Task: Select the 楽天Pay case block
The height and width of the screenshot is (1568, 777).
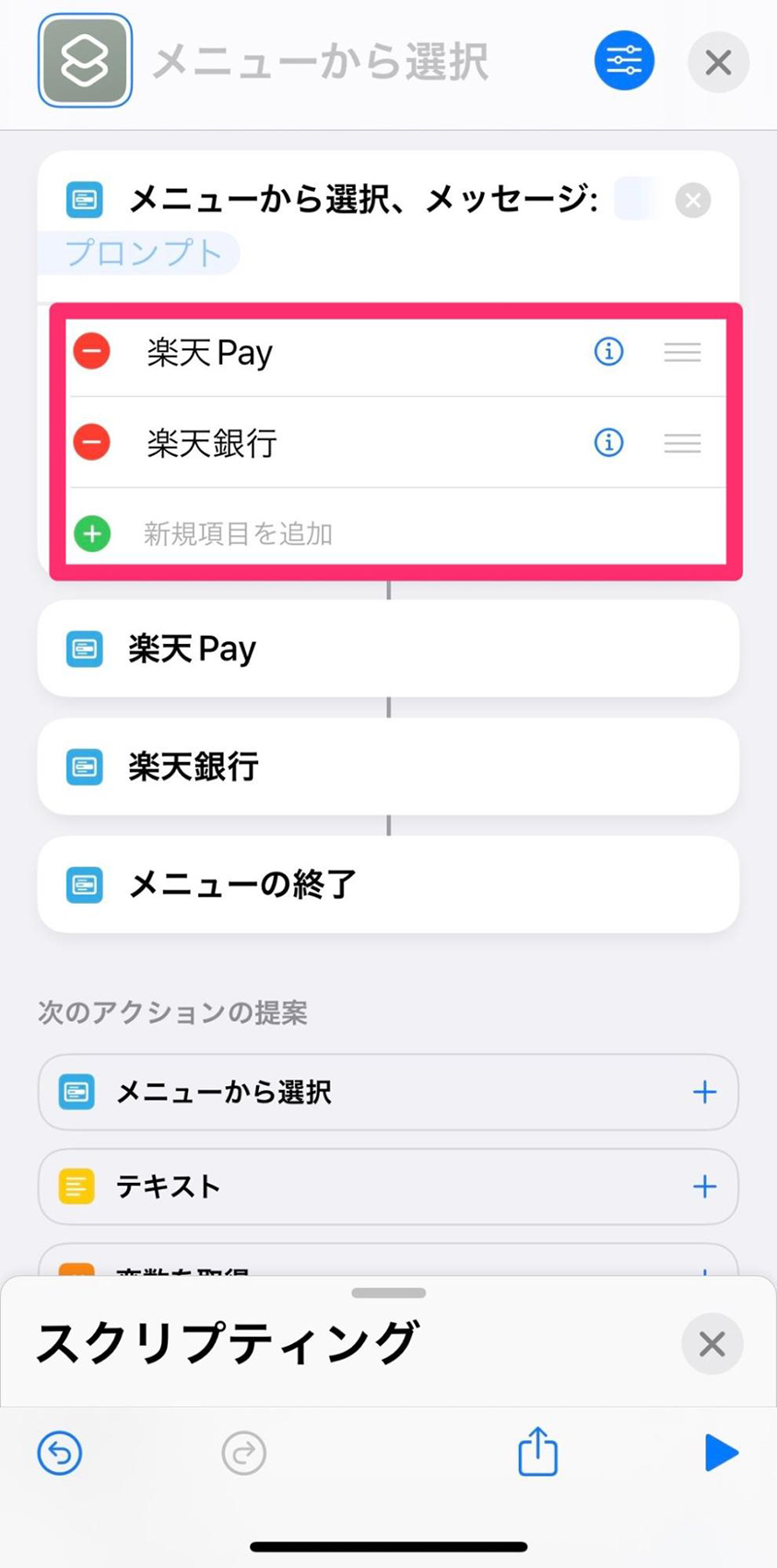Action: coord(387,649)
